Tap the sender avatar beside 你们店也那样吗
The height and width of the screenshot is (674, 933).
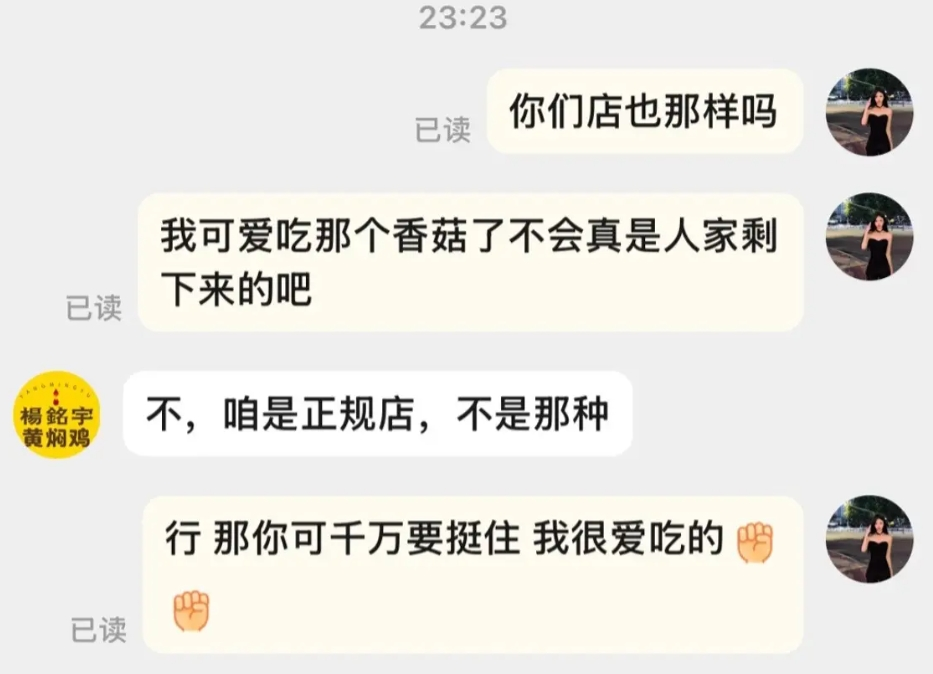point(869,111)
